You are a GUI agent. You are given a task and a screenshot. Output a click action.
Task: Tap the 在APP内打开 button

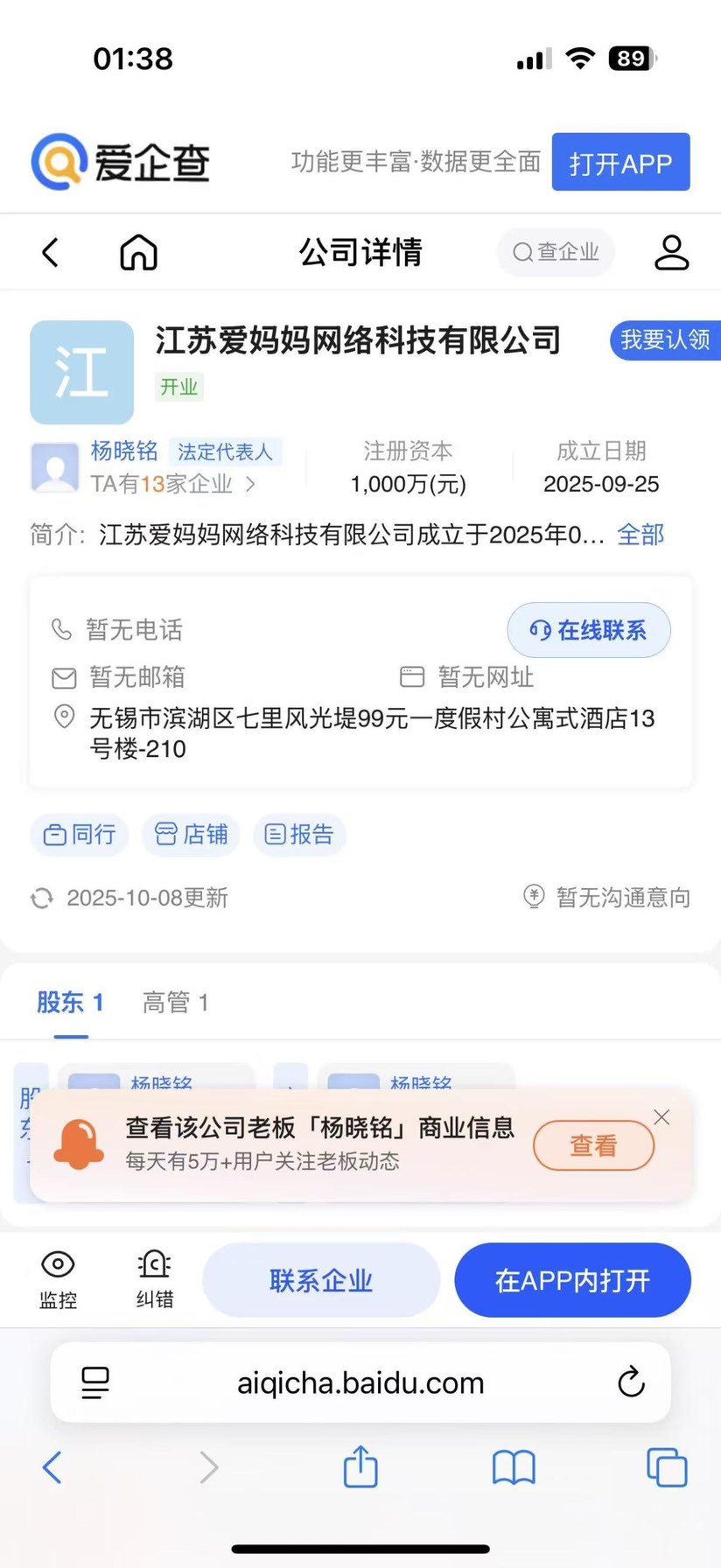tap(572, 1281)
